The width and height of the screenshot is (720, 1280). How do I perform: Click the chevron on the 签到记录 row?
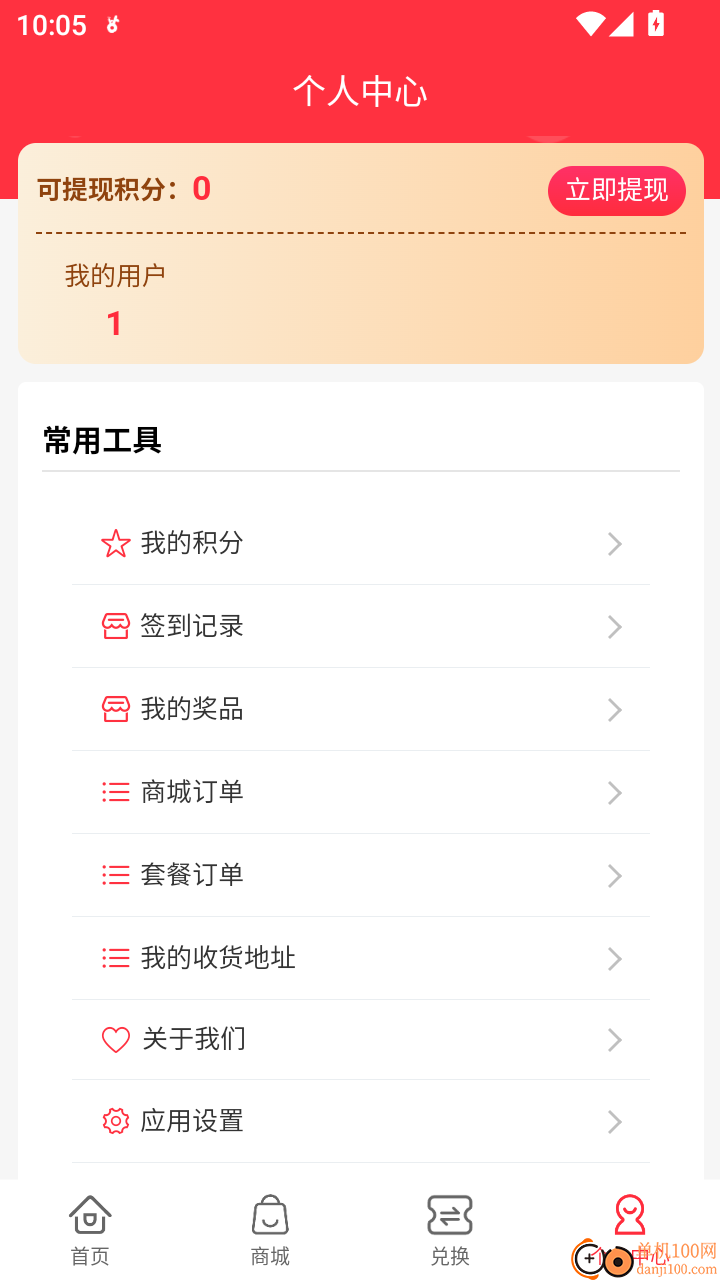(615, 626)
